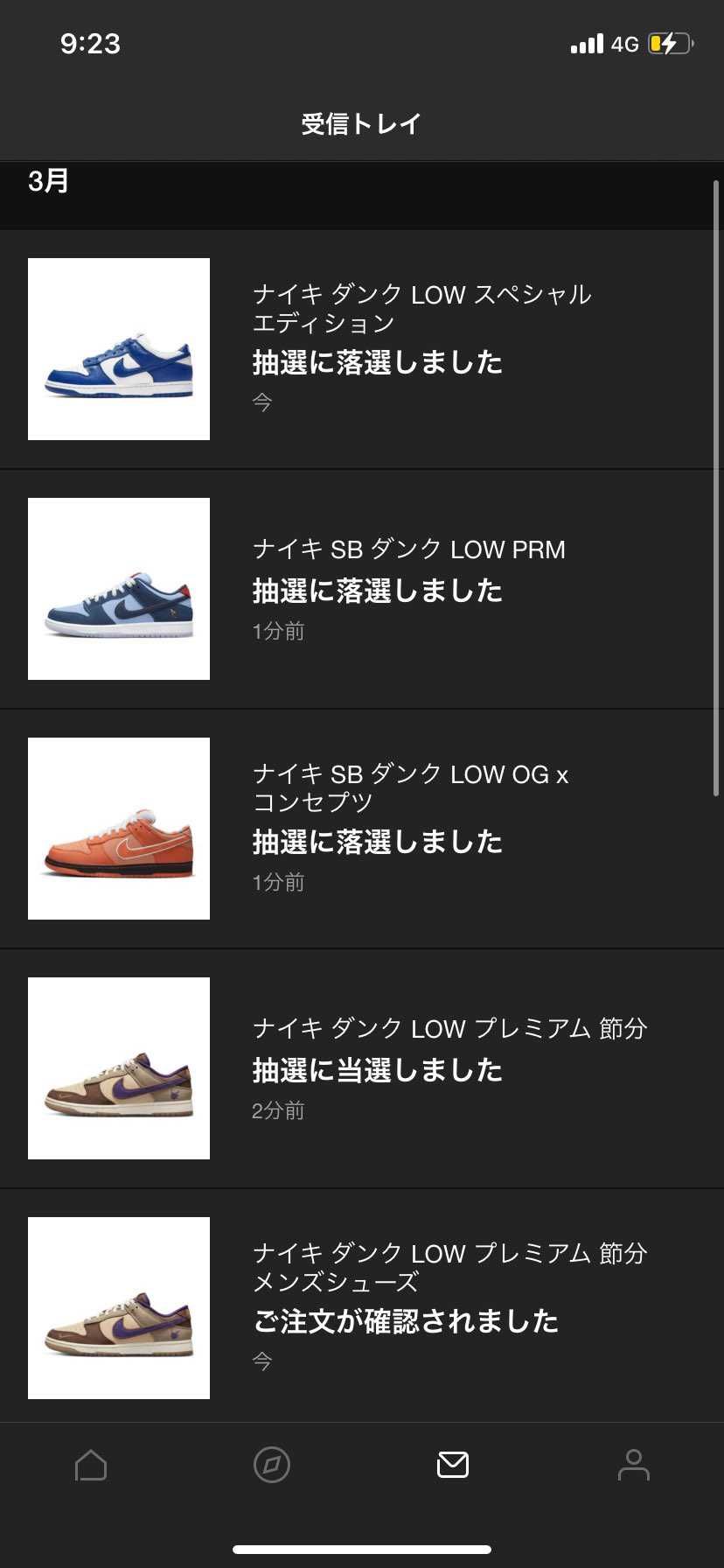The width and height of the screenshot is (724, 1568).
Task: Select the 3月 section header
Action: [x=50, y=182]
